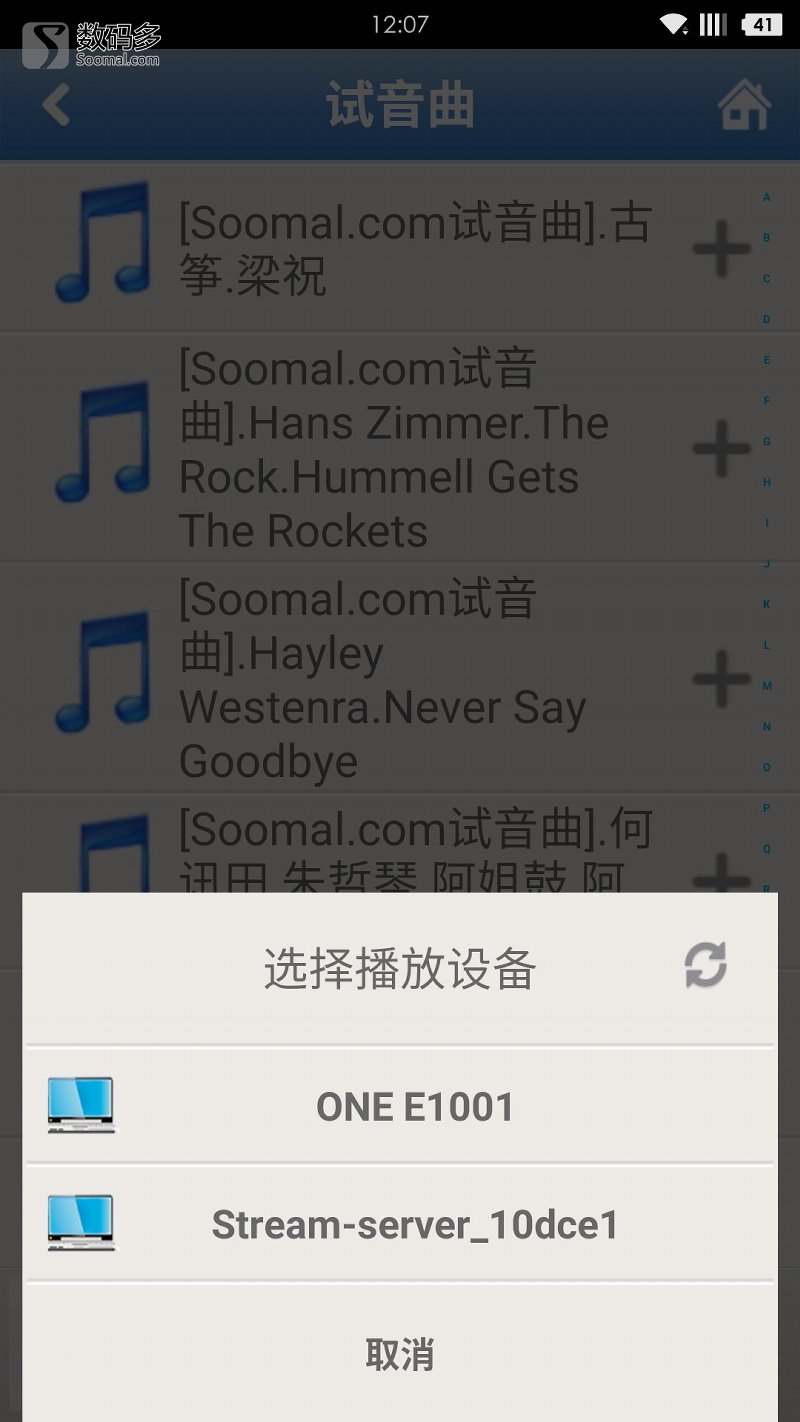Open the home screen via home icon
The height and width of the screenshot is (1422, 800).
click(745, 105)
